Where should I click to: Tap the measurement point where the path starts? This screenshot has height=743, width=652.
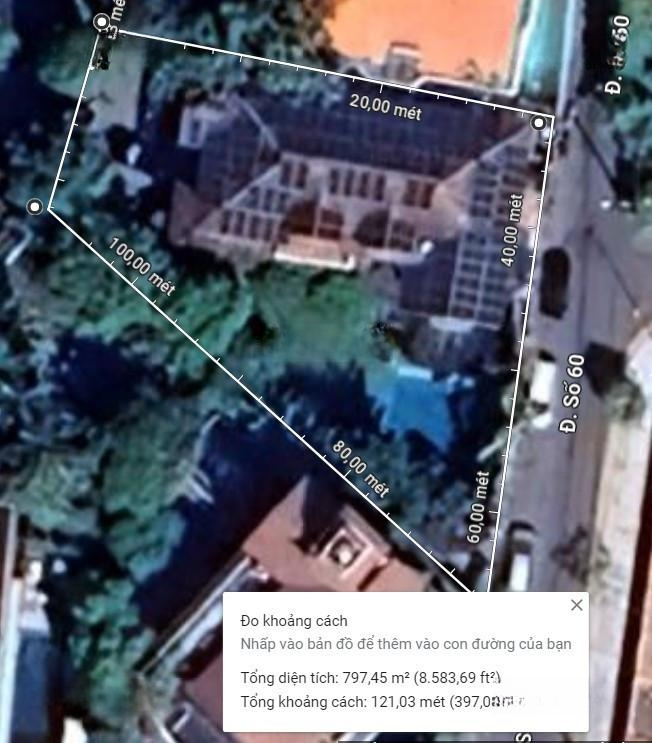pos(101,21)
